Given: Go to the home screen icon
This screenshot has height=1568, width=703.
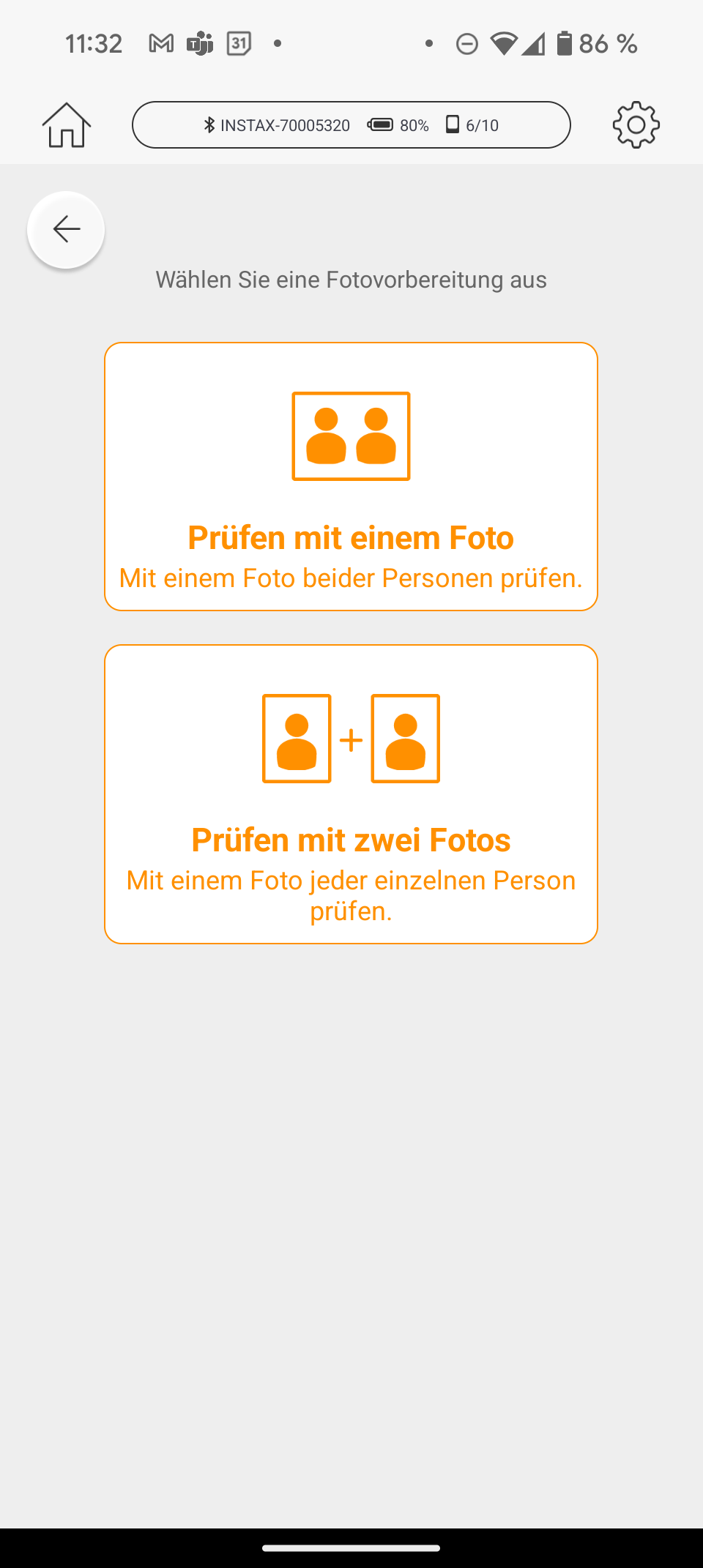Looking at the screenshot, I should [x=67, y=125].
